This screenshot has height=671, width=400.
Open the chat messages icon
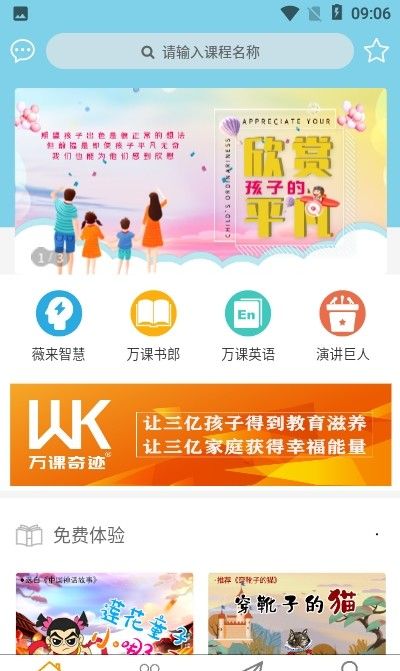coord(22,51)
